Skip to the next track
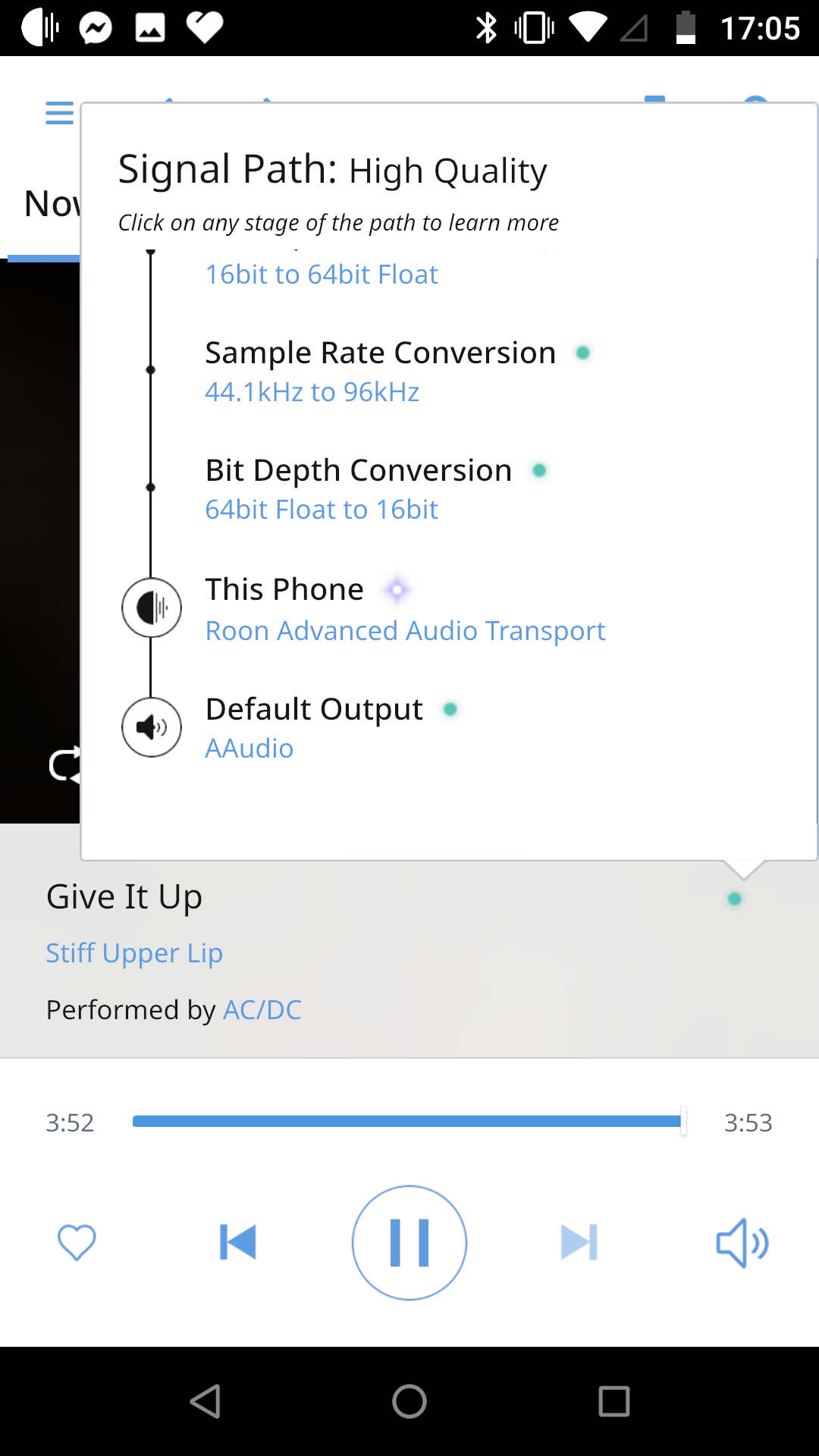Image resolution: width=819 pixels, height=1456 pixels. tap(579, 1242)
